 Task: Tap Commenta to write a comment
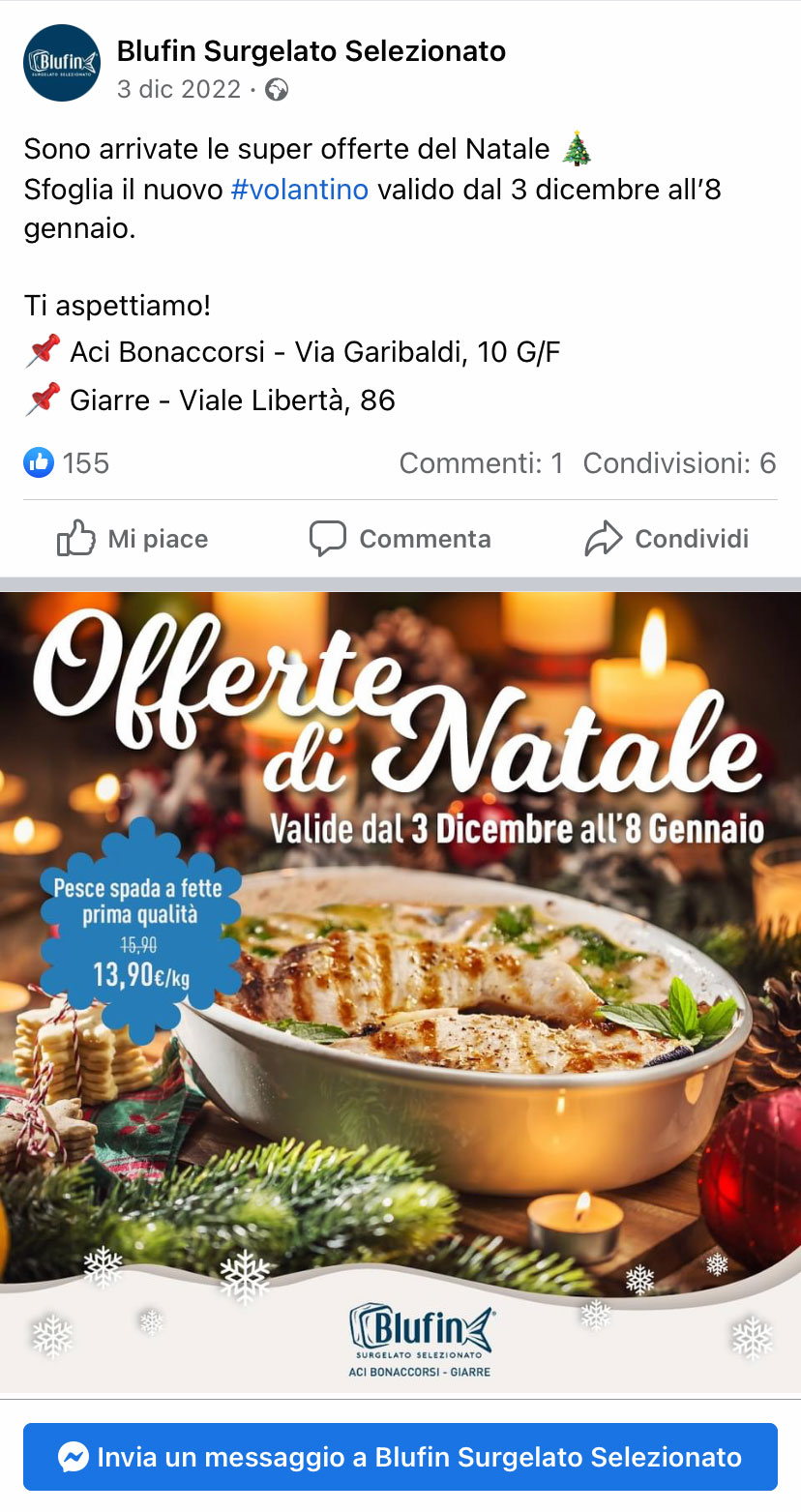click(400, 539)
